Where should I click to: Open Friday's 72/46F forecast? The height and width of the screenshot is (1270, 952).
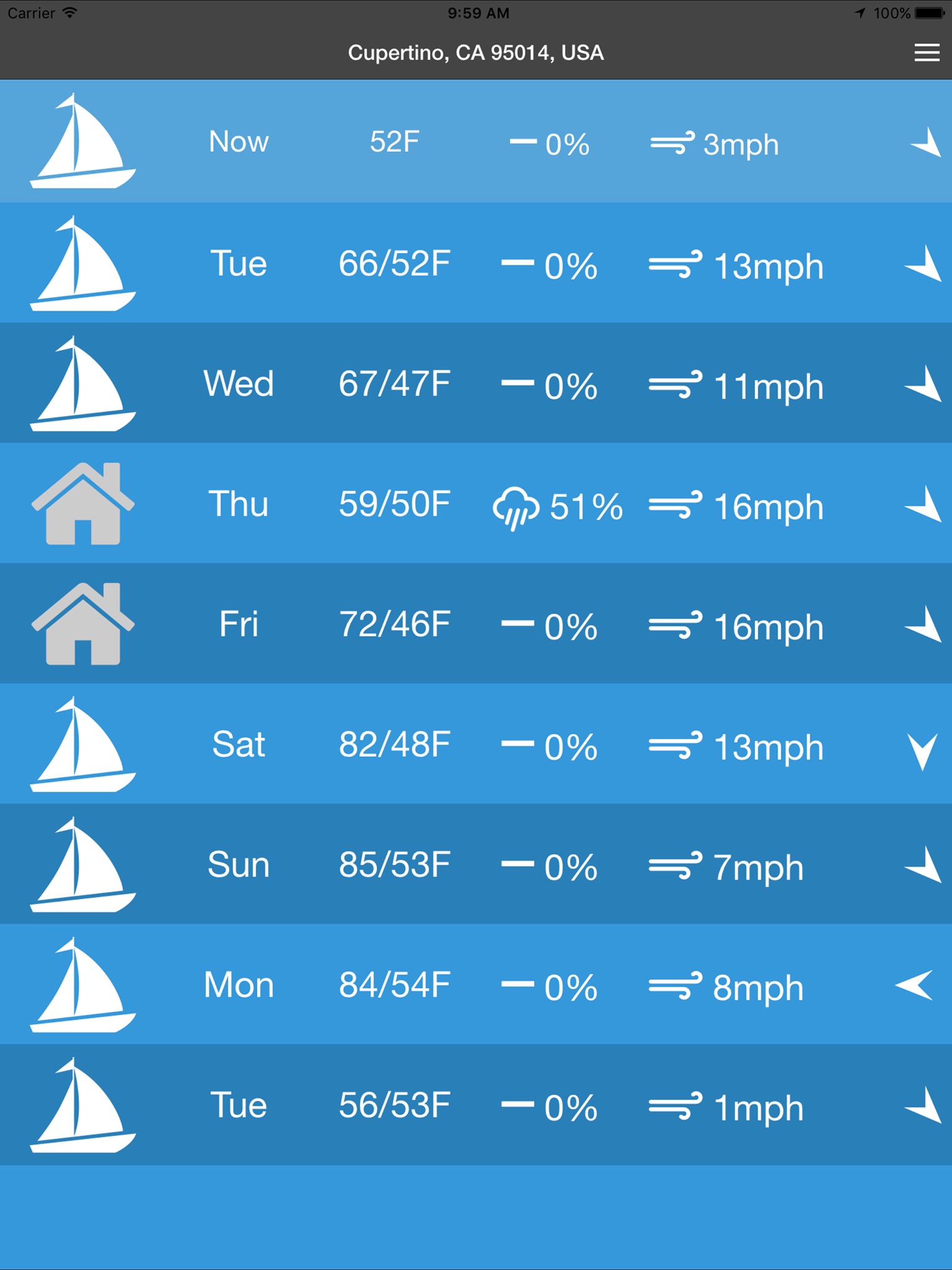tap(476, 624)
